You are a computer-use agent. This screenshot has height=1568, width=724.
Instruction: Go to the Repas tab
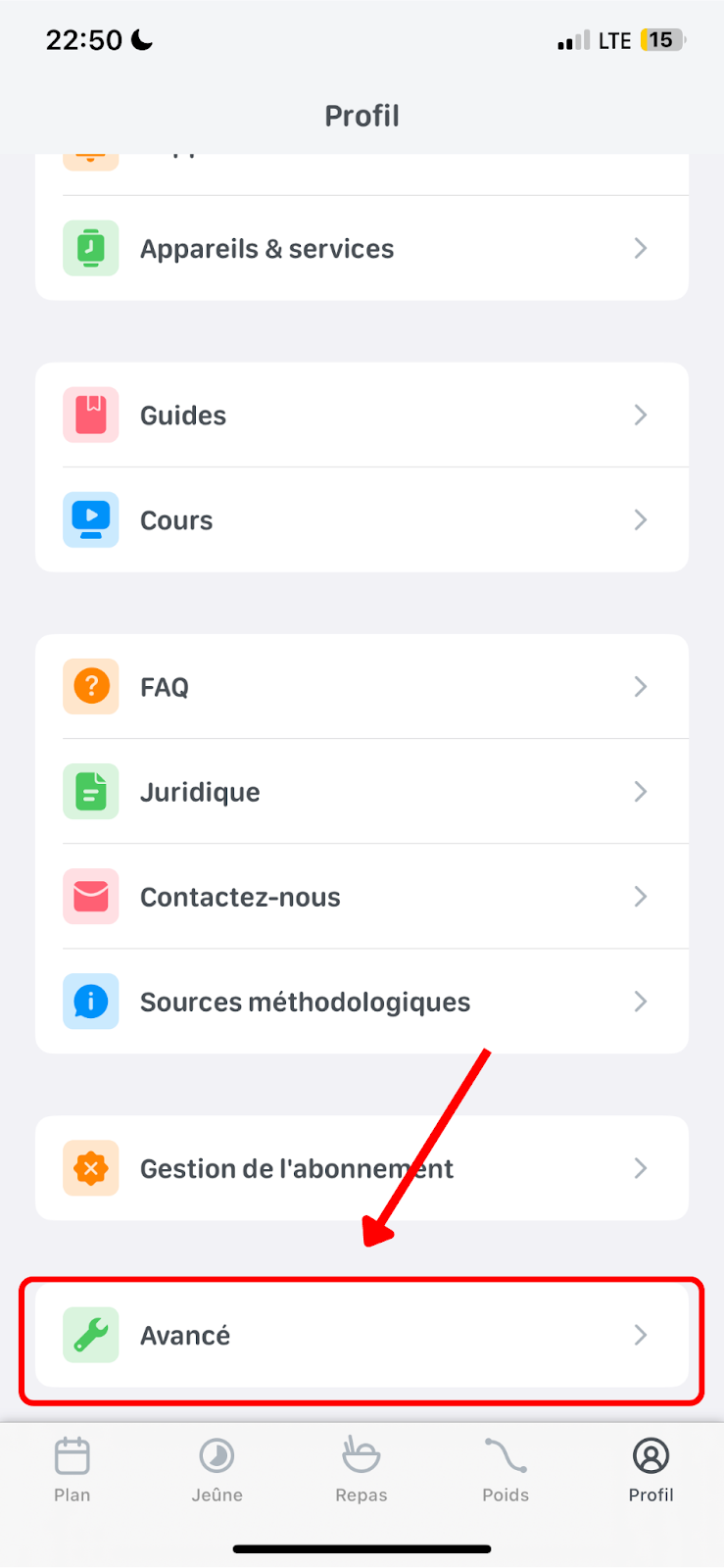point(362,1469)
